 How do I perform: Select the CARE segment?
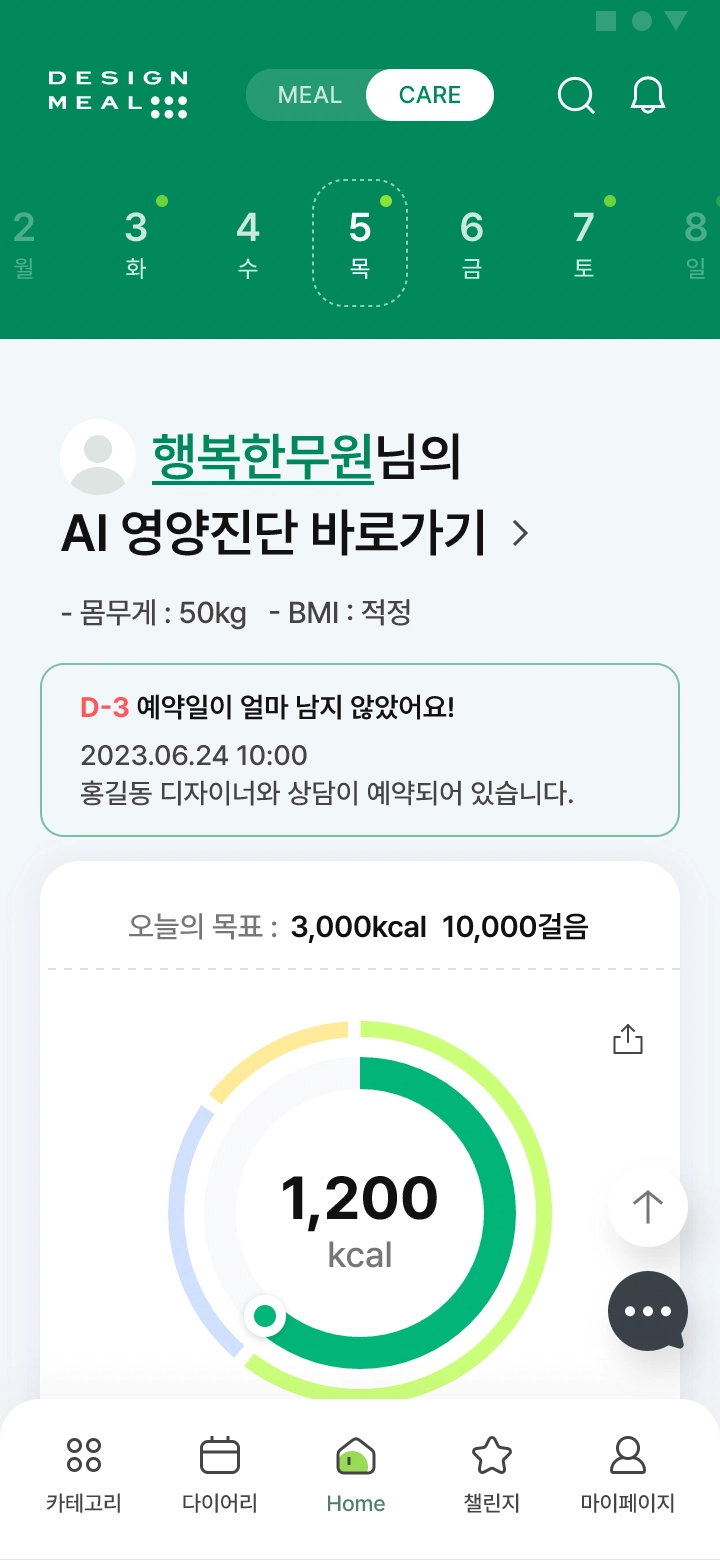coord(429,95)
